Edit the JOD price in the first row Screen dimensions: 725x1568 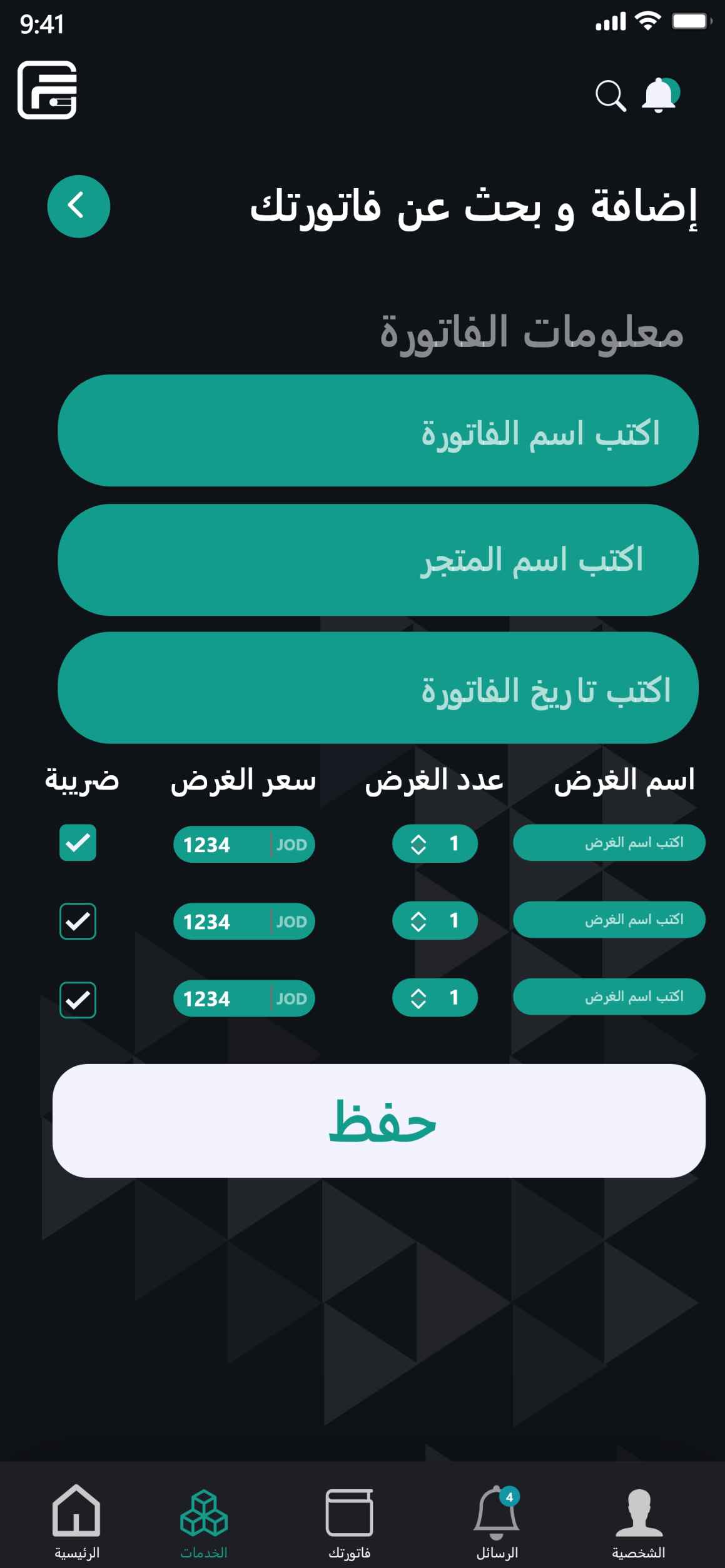(243, 845)
